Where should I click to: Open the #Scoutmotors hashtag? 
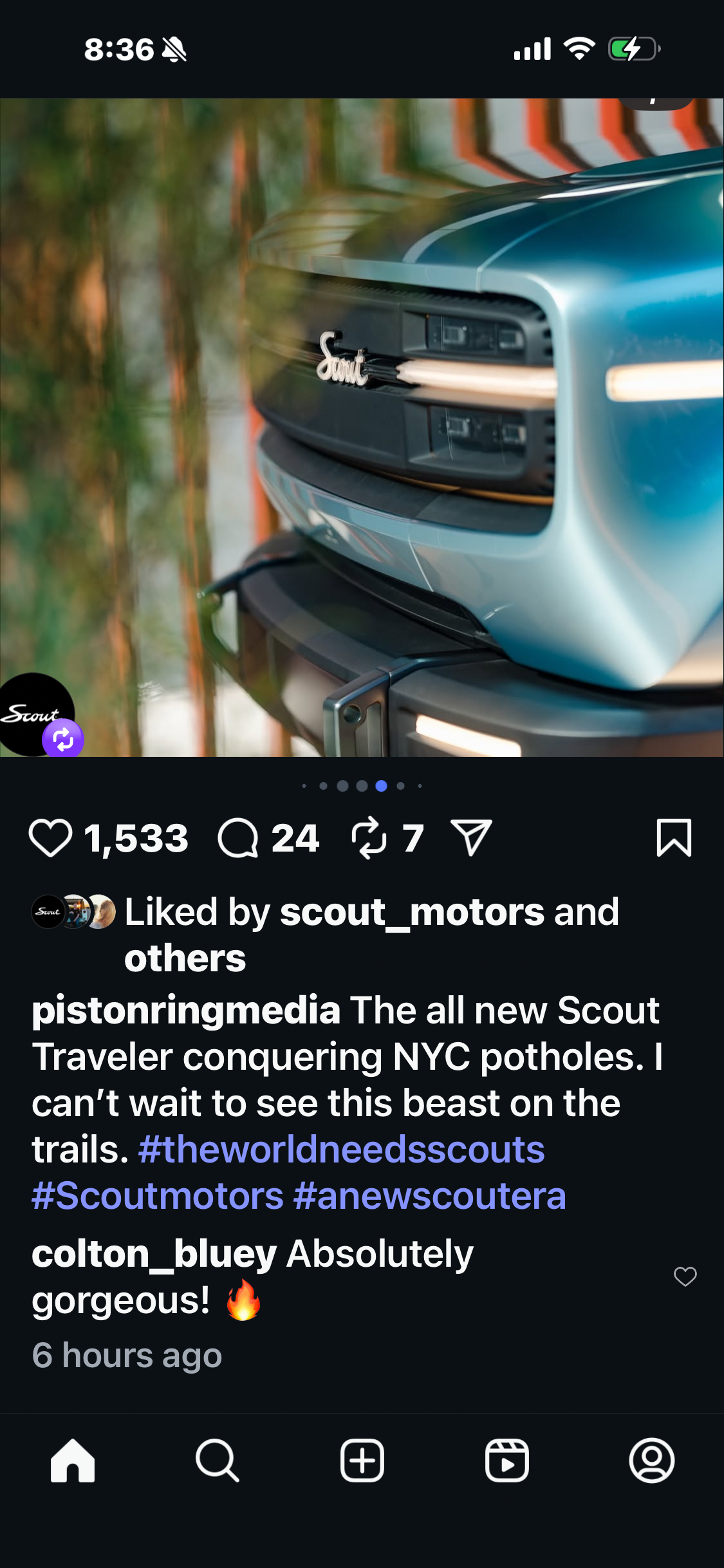pos(158,1196)
